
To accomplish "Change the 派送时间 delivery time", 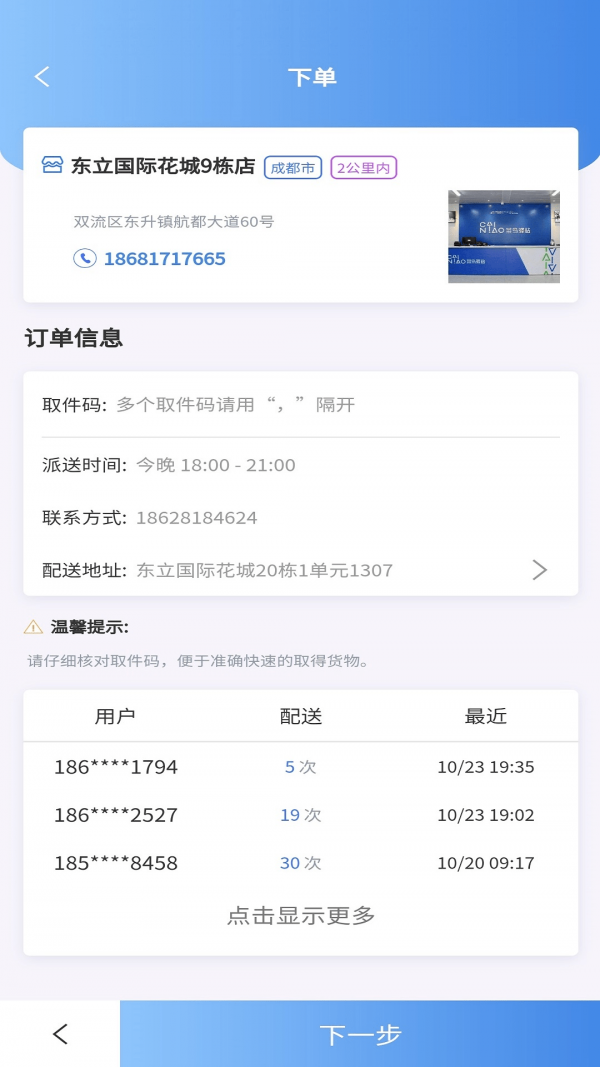I will [215, 465].
